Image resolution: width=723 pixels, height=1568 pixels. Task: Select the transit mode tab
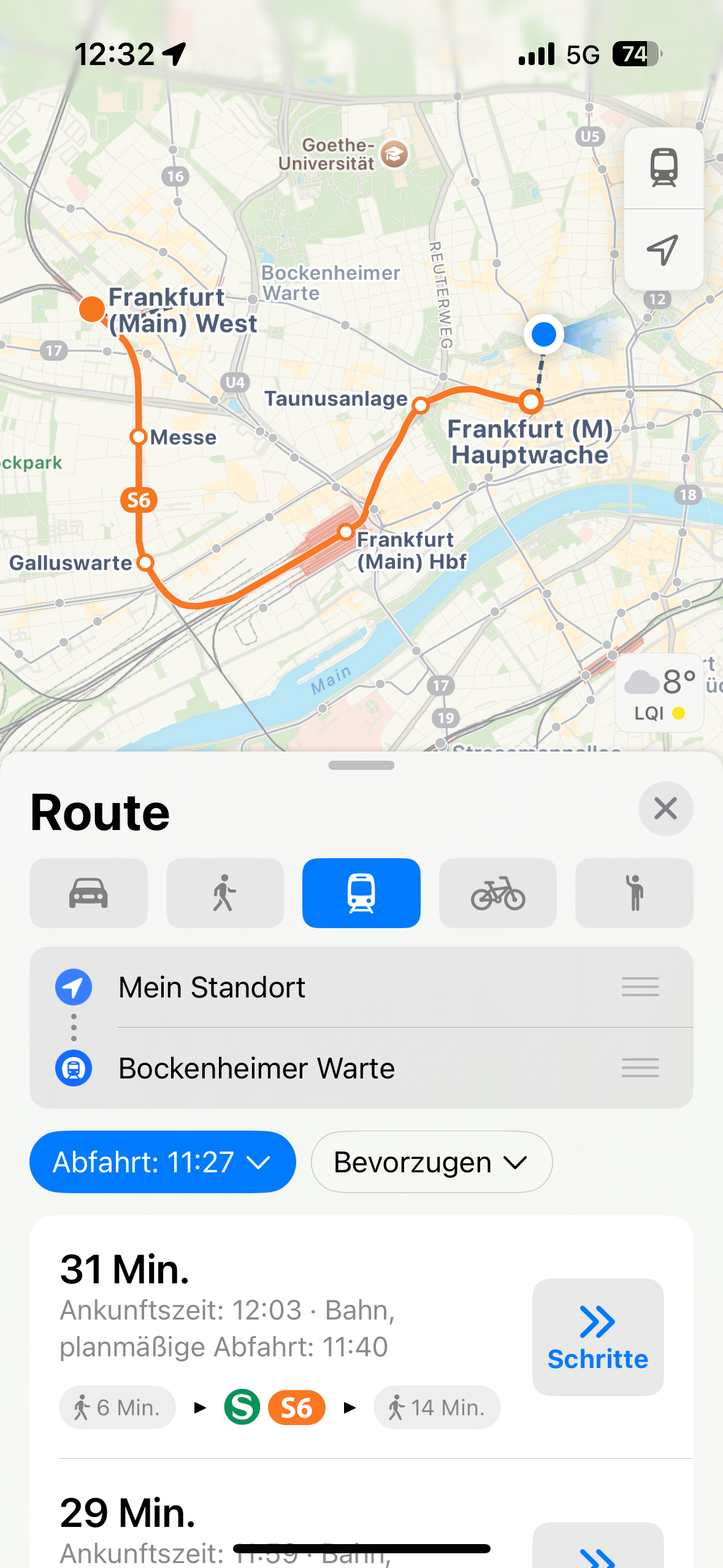[361, 893]
